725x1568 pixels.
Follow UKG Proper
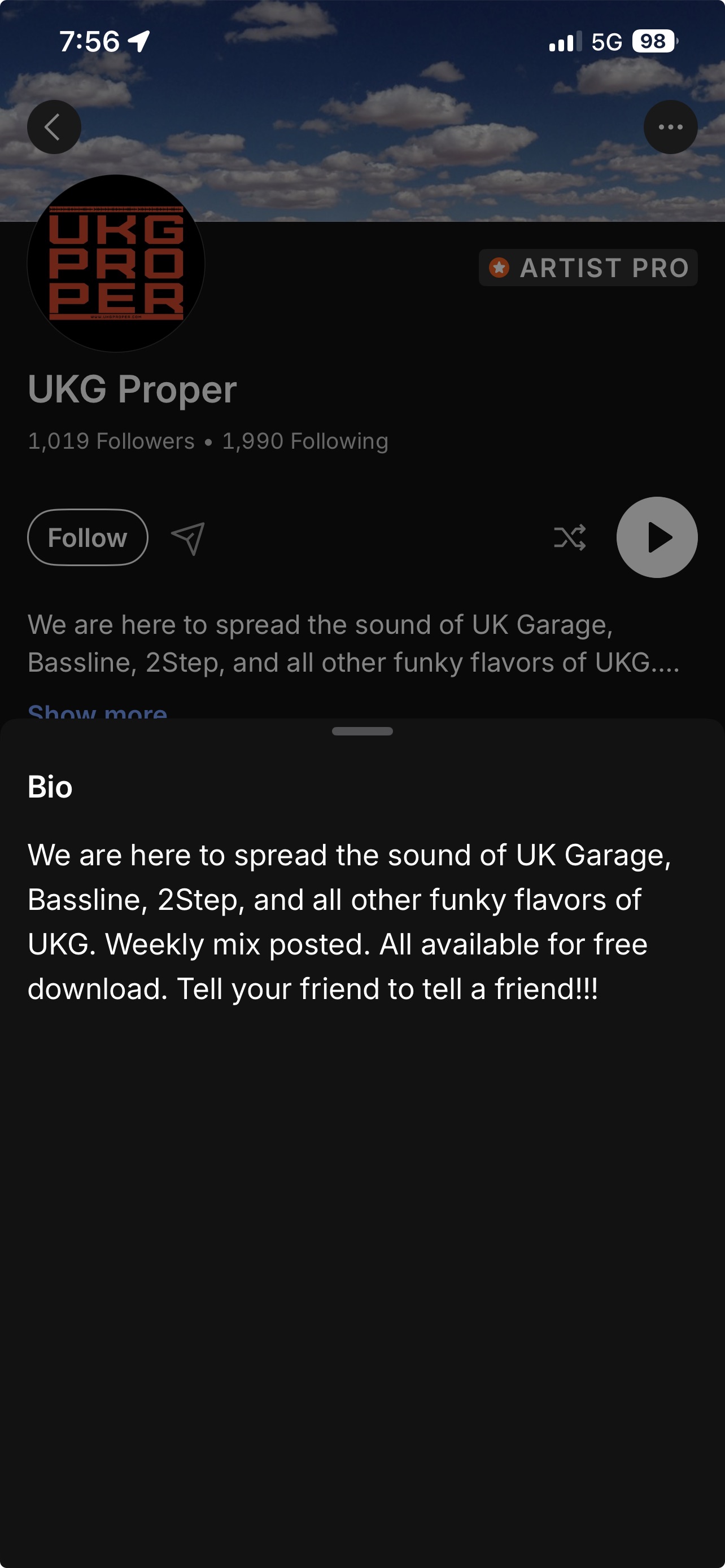tap(88, 537)
